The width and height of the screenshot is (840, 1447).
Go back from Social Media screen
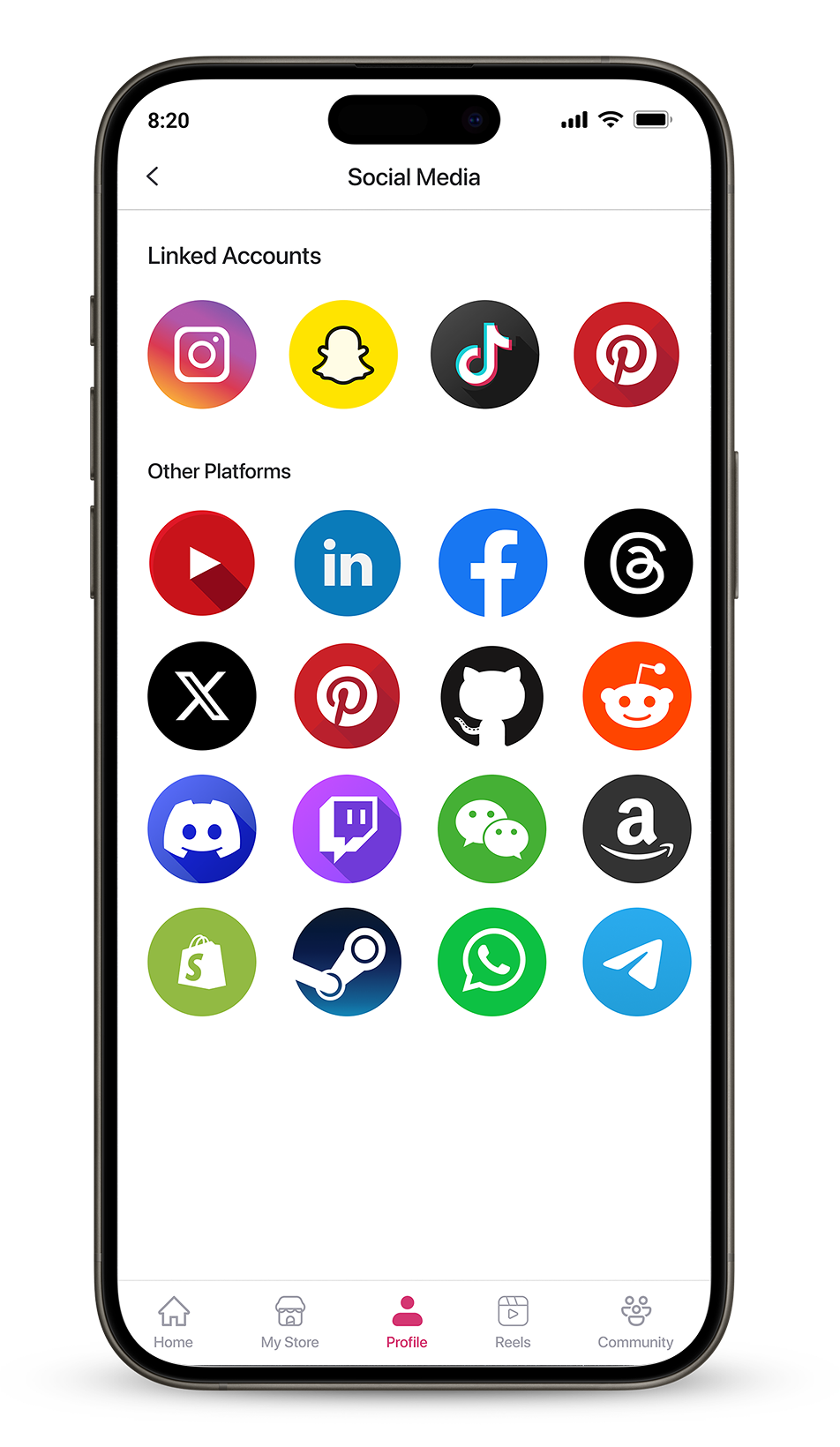153,176
